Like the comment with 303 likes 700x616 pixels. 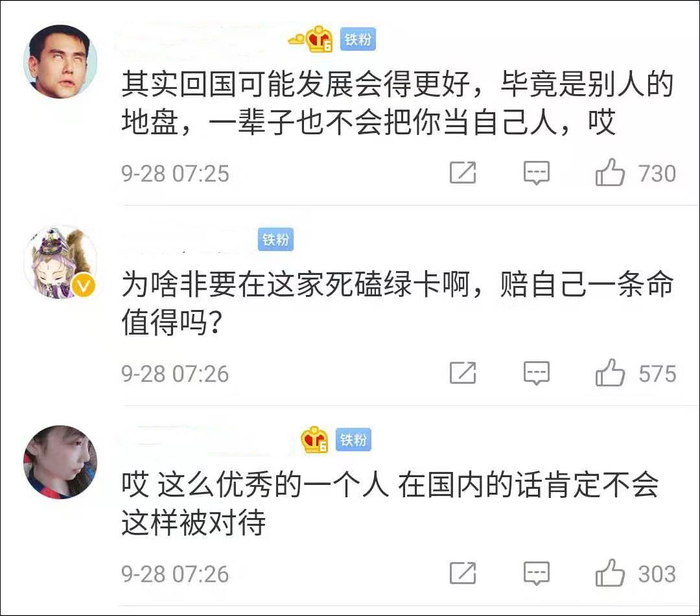coord(610,573)
